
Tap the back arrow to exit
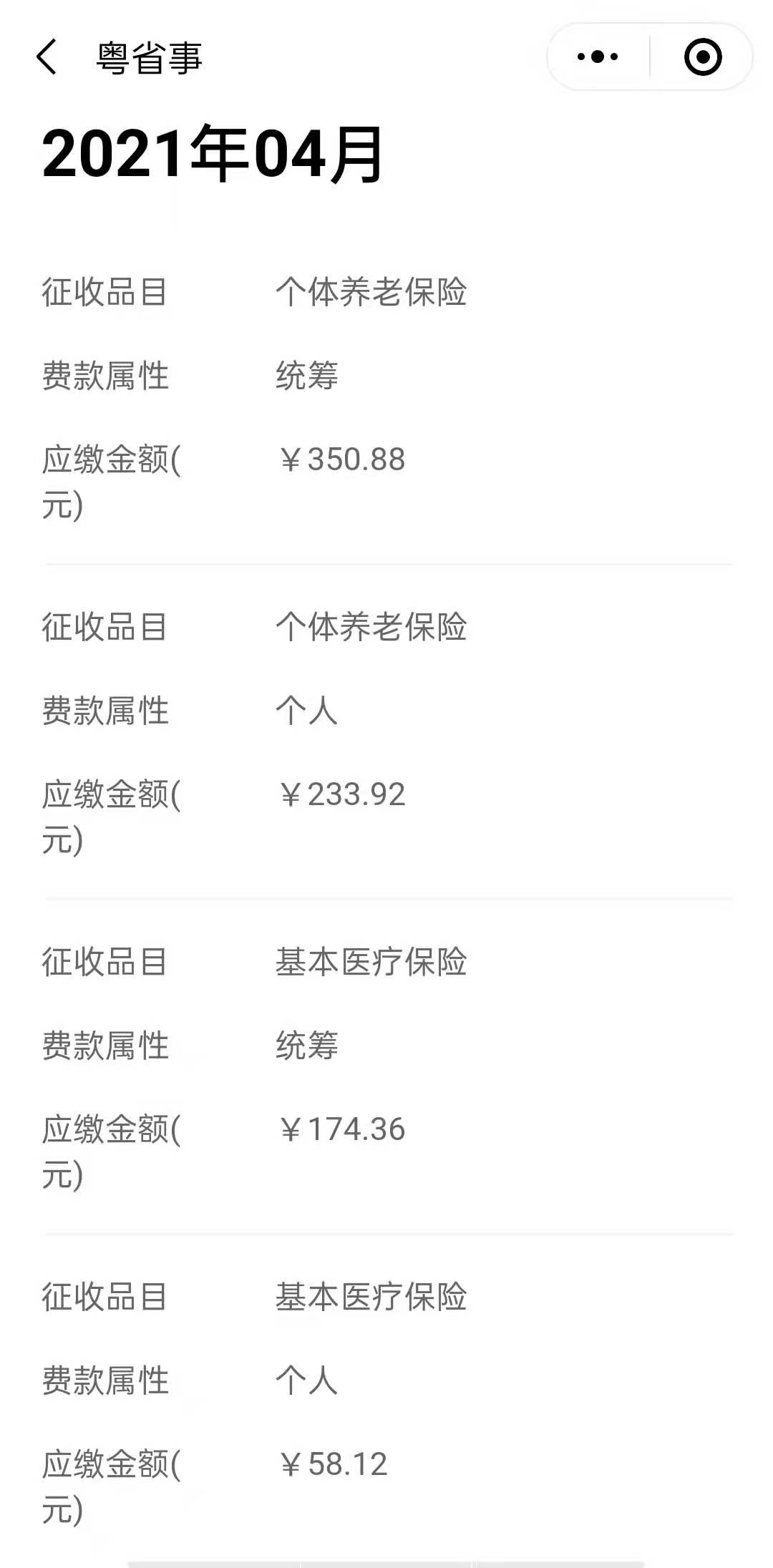tap(48, 56)
